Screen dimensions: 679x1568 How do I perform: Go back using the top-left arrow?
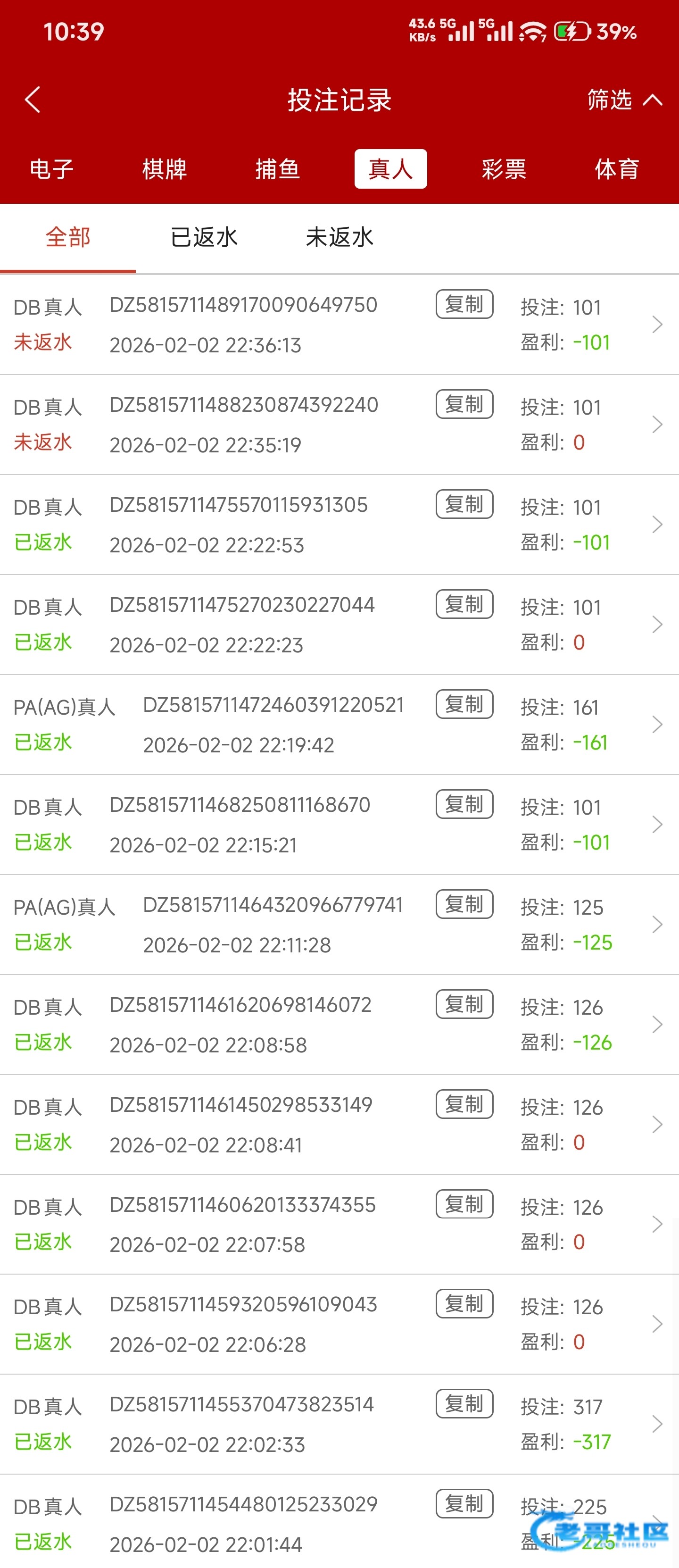[33, 100]
